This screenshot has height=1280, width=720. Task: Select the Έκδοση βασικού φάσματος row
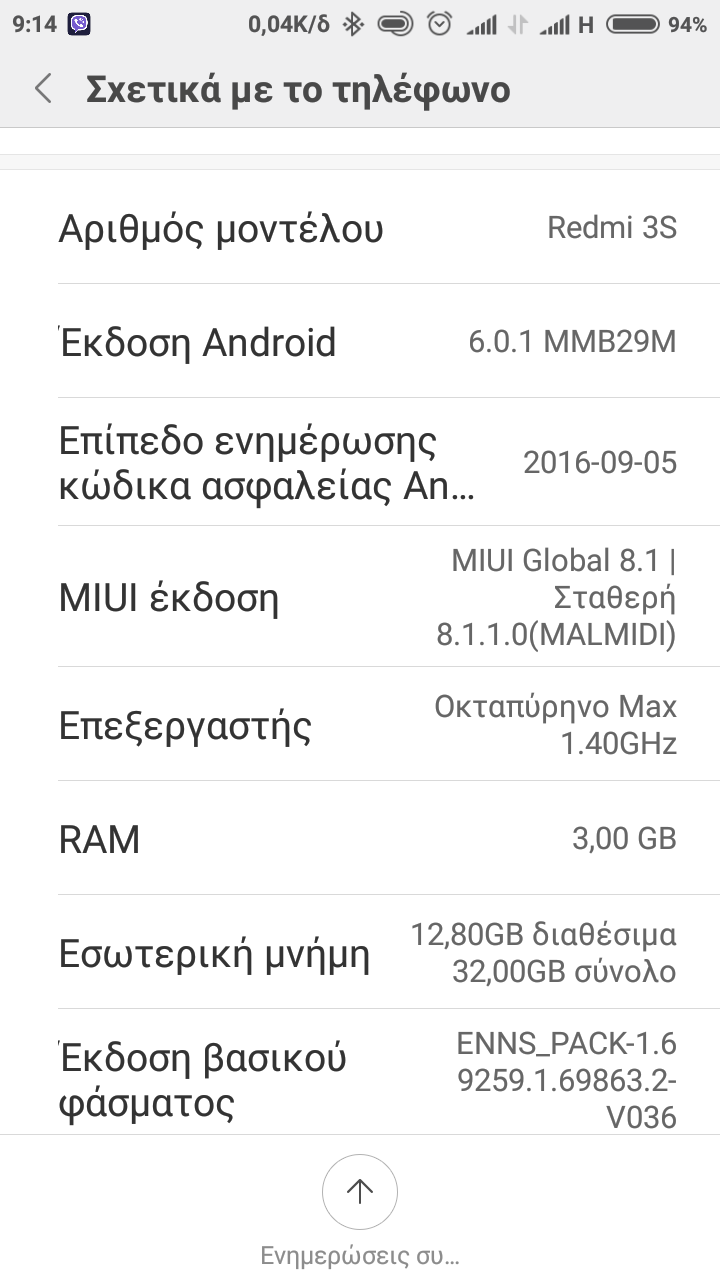[x=360, y=1078]
